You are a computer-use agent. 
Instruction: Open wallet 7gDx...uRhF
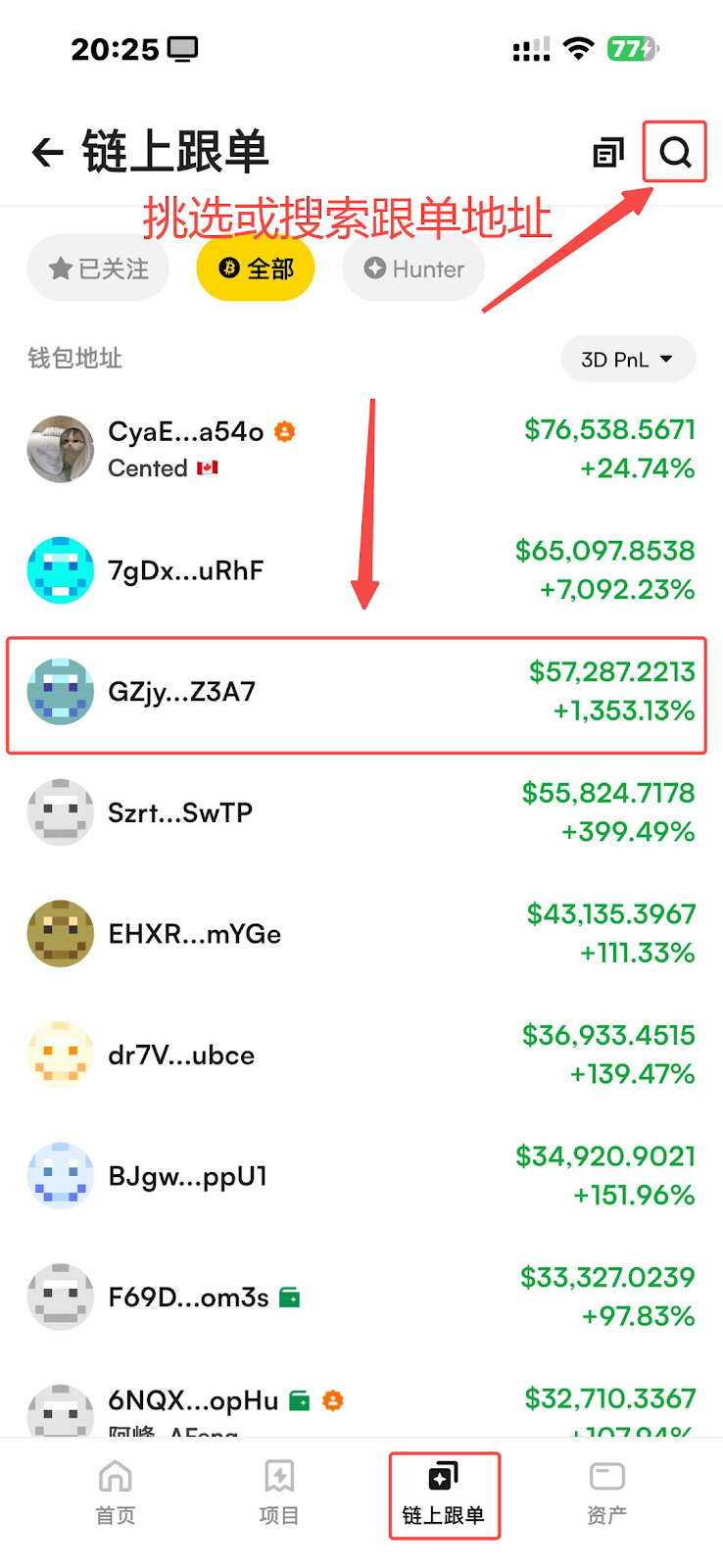(185, 570)
